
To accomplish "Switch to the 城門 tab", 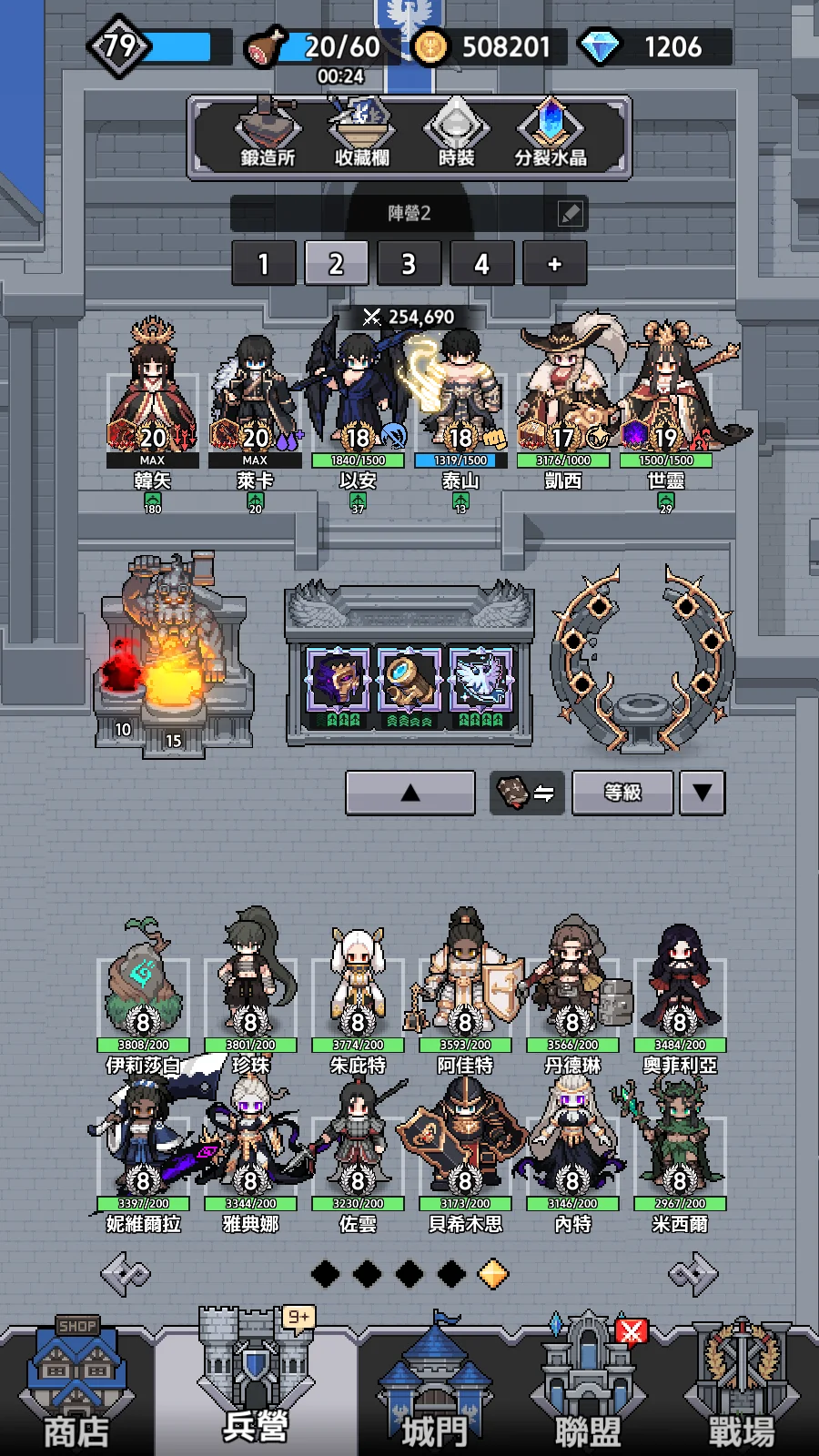I will 434,1388.
